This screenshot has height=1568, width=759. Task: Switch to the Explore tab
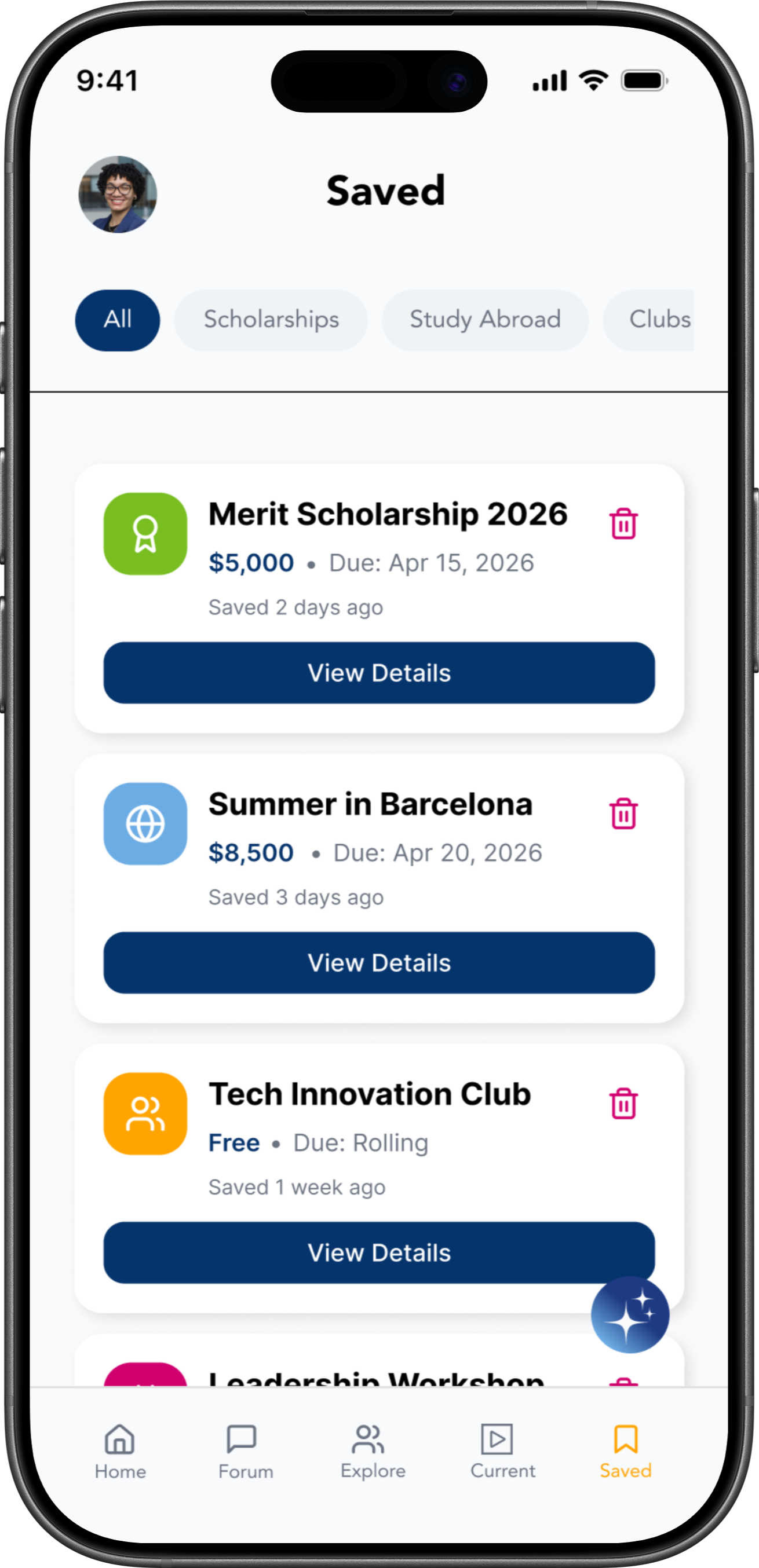tap(373, 1452)
